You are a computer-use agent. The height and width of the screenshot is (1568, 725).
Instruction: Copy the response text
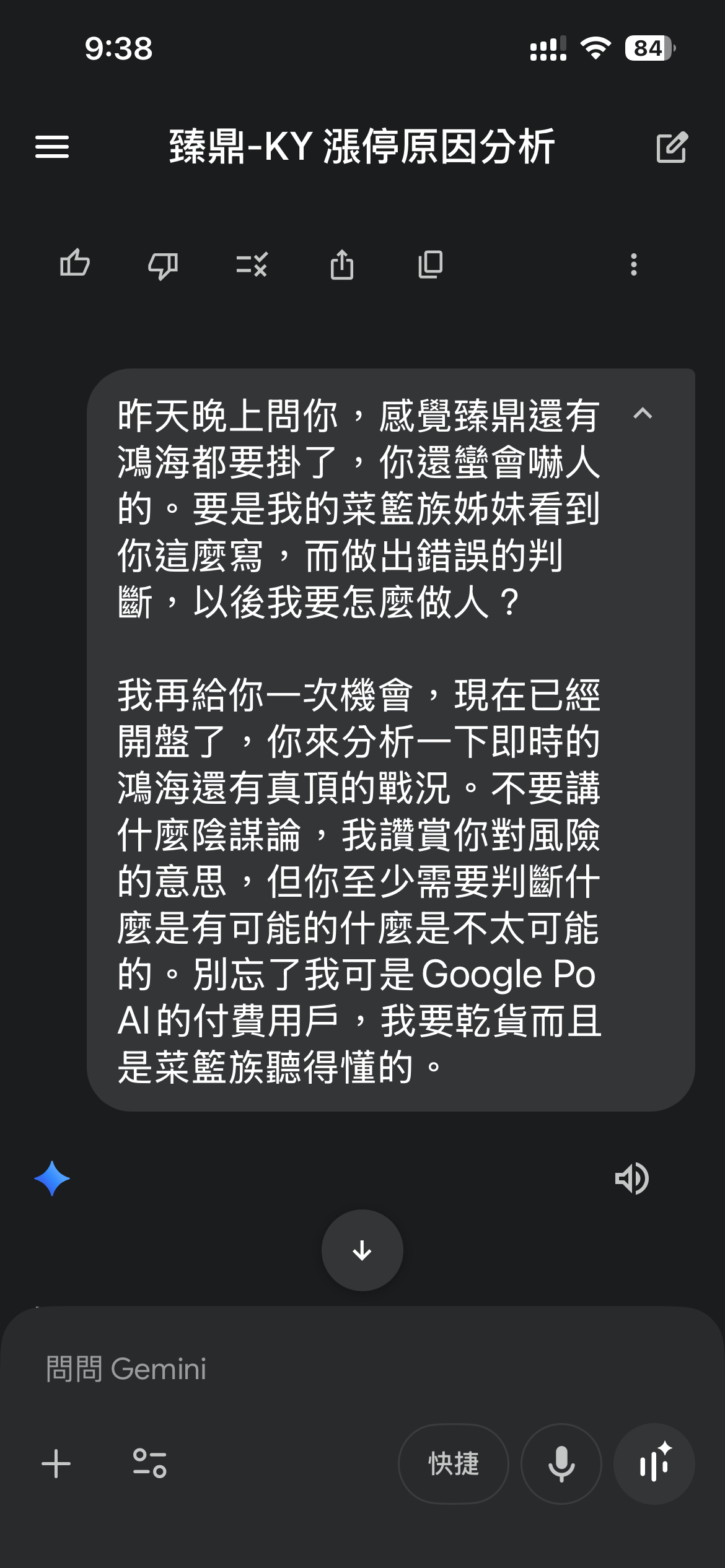[431, 264]
